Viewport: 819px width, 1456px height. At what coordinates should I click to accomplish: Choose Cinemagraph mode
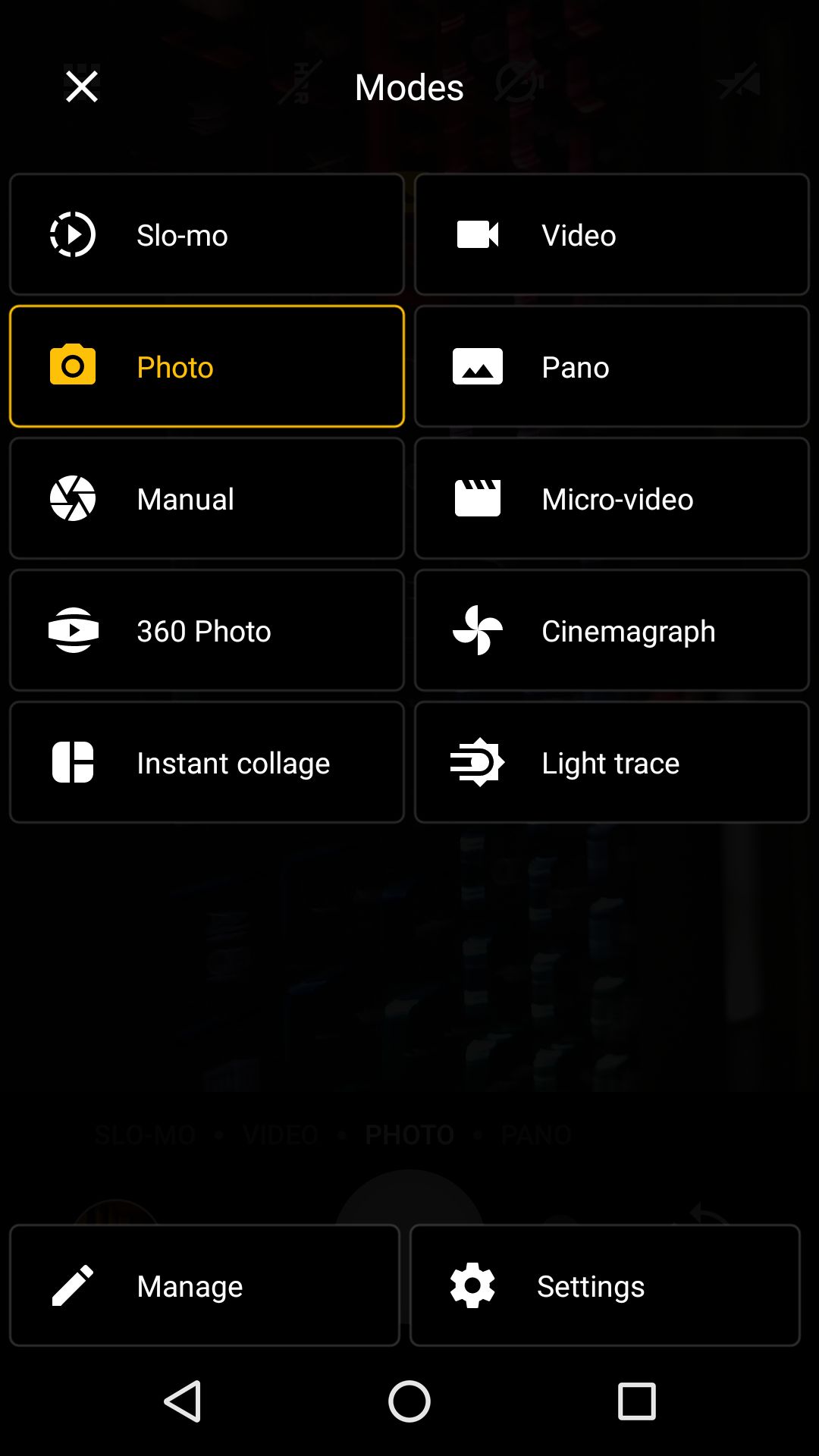point(611,630)
